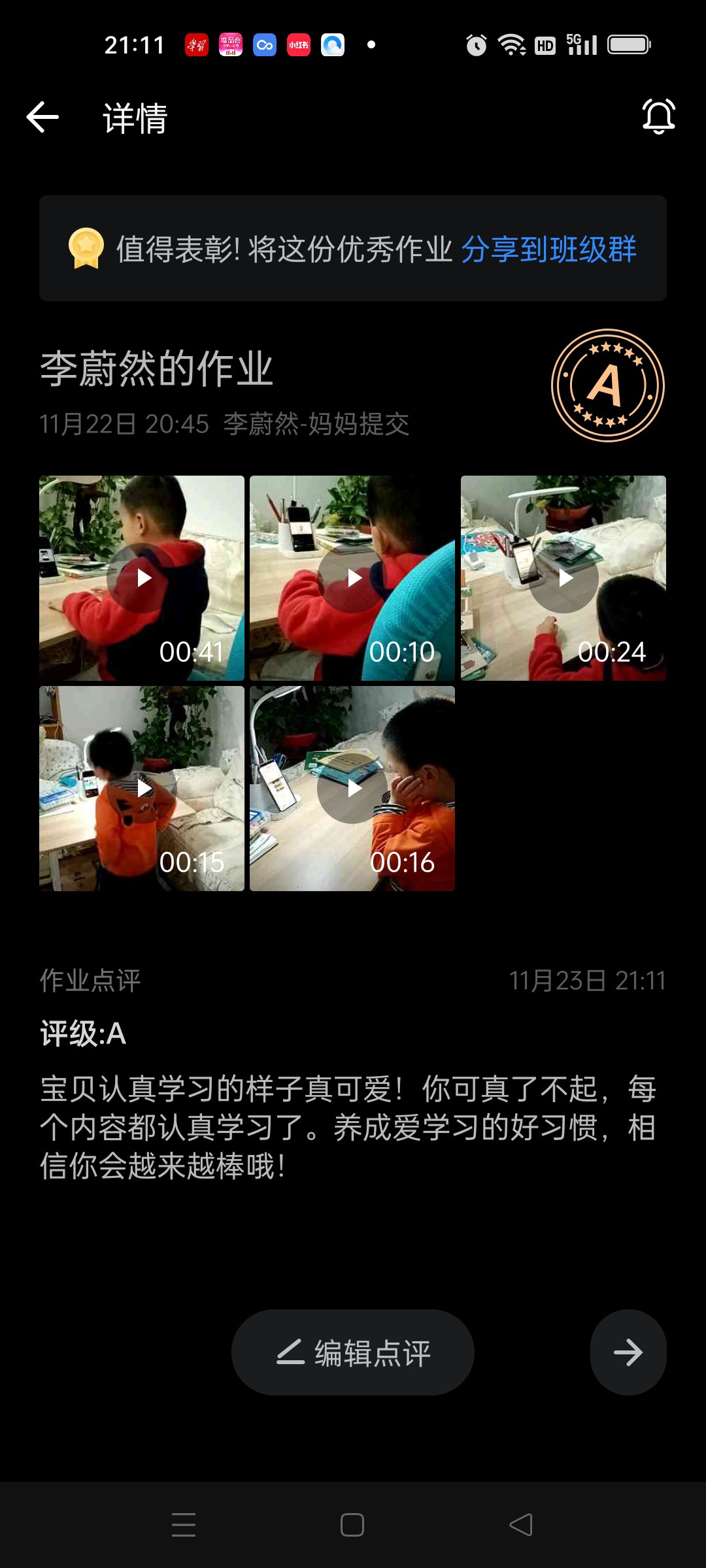This screenshot has width=706, height=1568.
Task: Open recent apps from the navigation bar
Action: click(184, 1525)
